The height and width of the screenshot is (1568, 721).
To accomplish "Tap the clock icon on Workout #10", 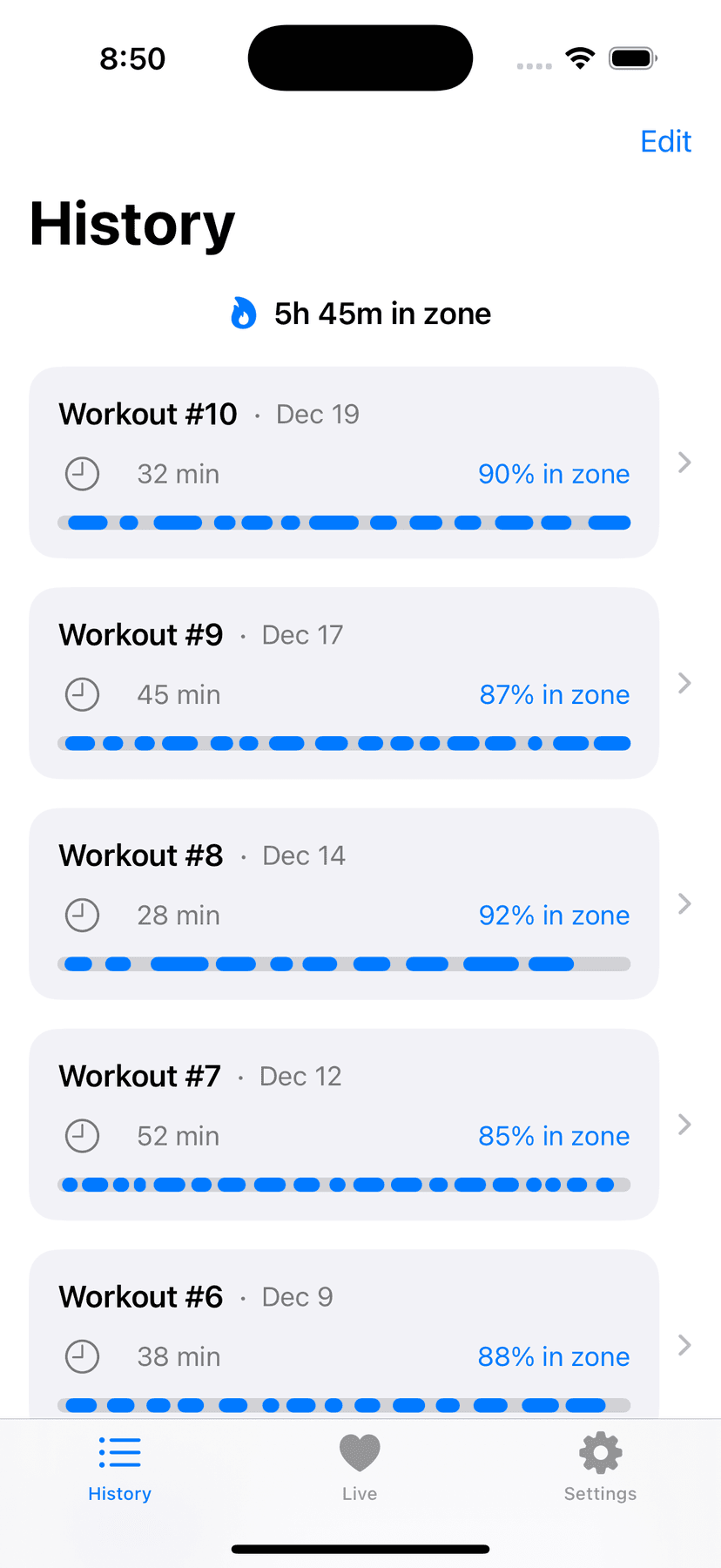I will 82,474.
